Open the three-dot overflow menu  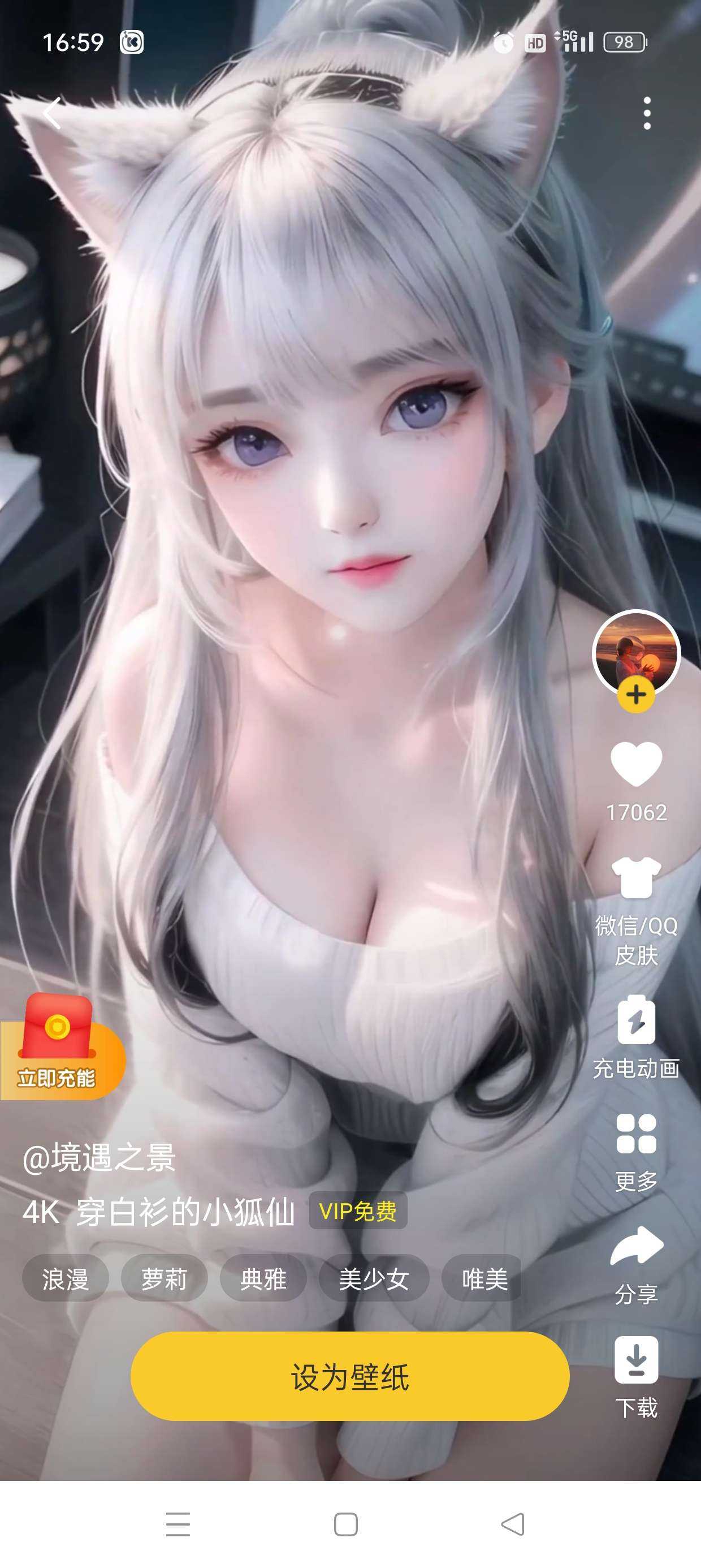point(647,113)
